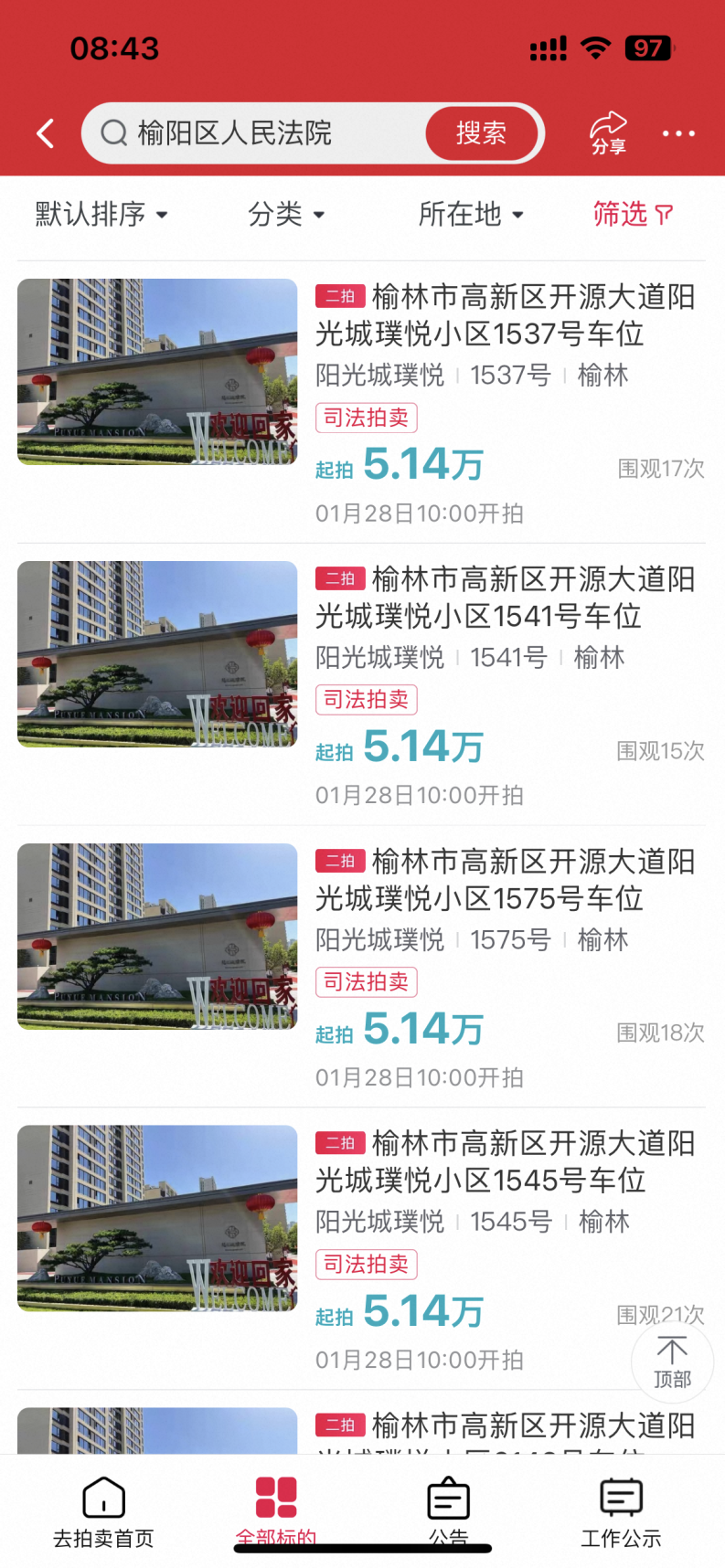Tap the magnifier icon in search bar

tap(113, 132)
